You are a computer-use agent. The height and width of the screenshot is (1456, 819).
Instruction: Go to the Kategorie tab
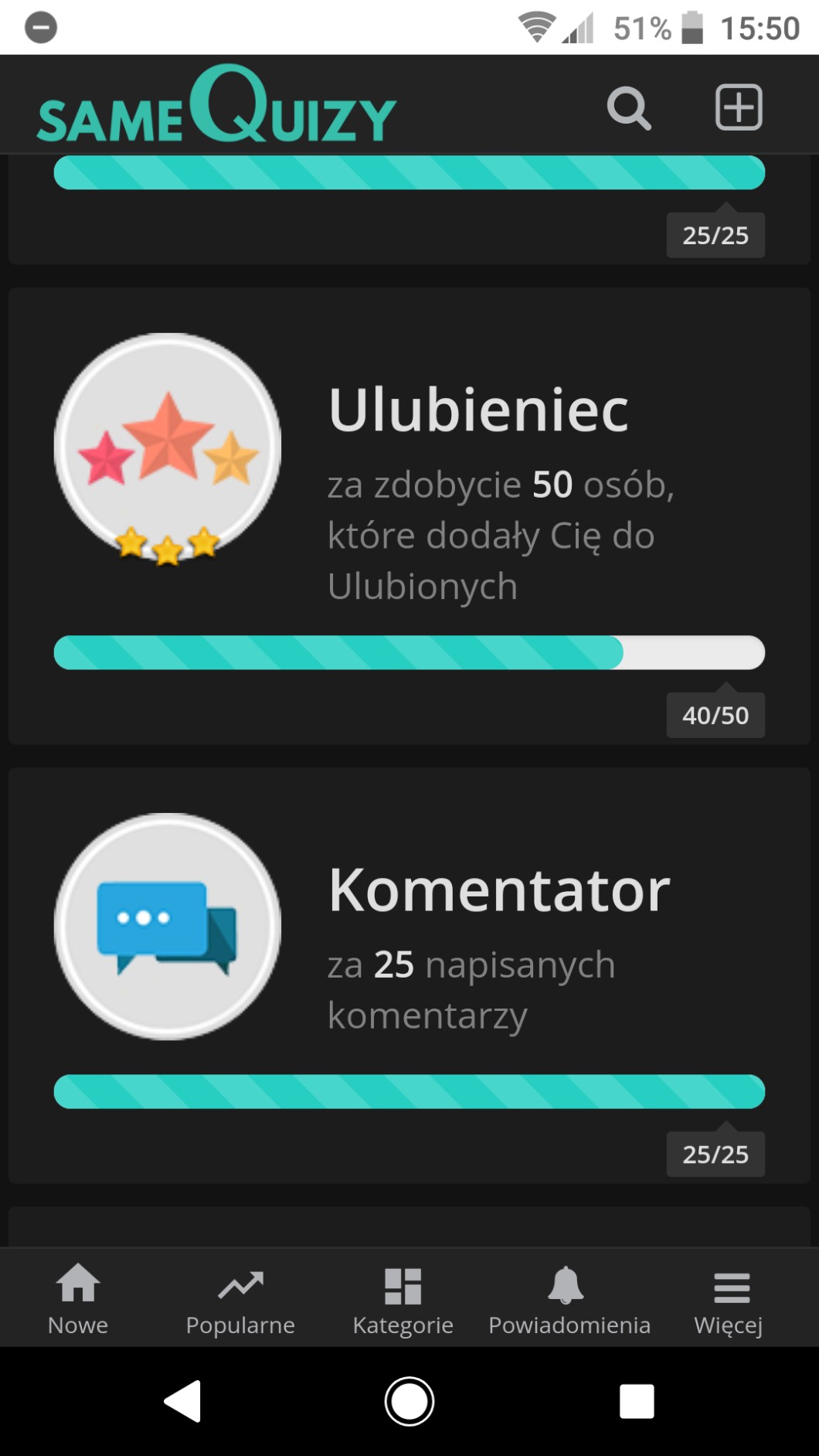[x=403, y=1300]
